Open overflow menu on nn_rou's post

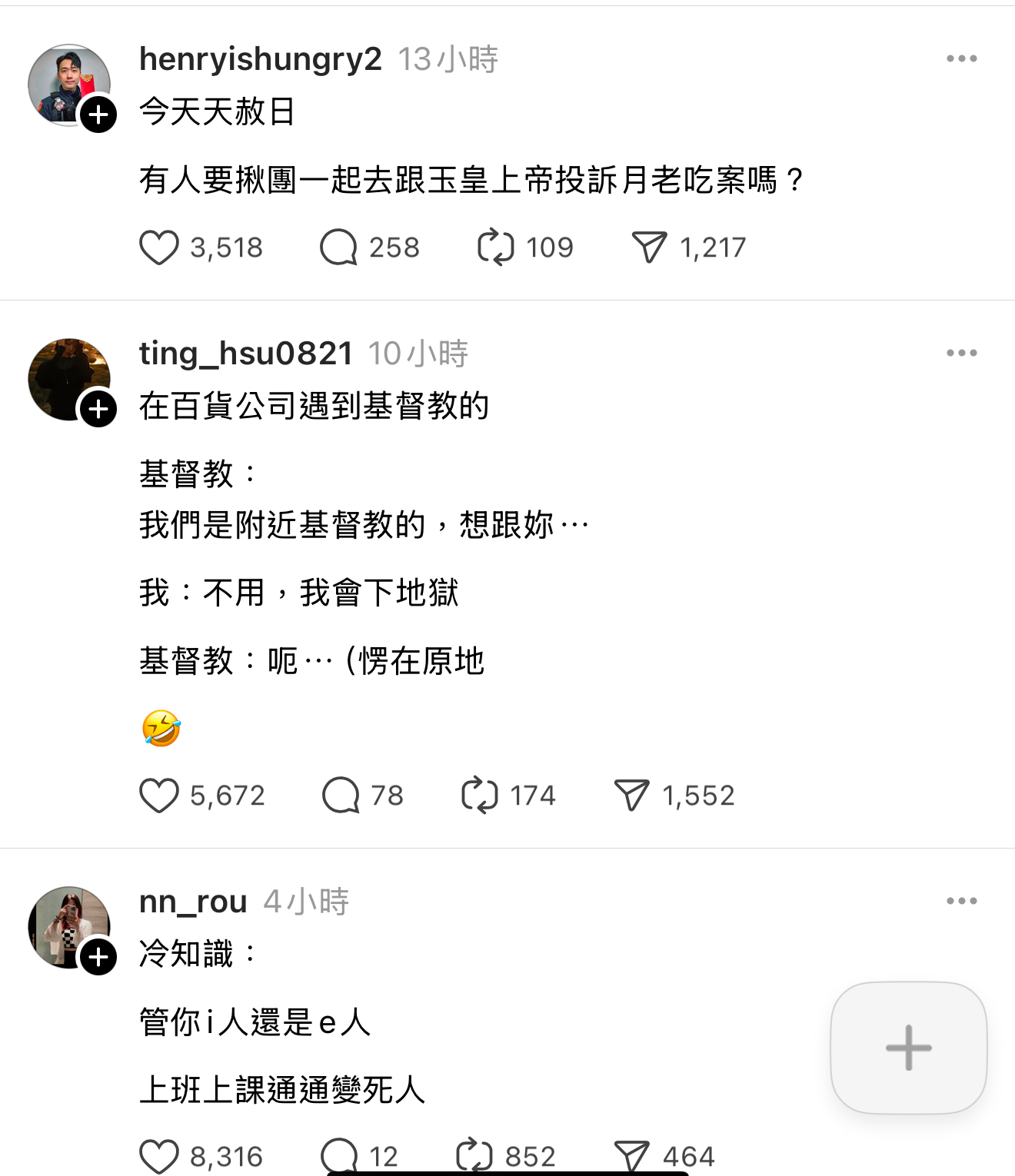(x=961, y=901)
